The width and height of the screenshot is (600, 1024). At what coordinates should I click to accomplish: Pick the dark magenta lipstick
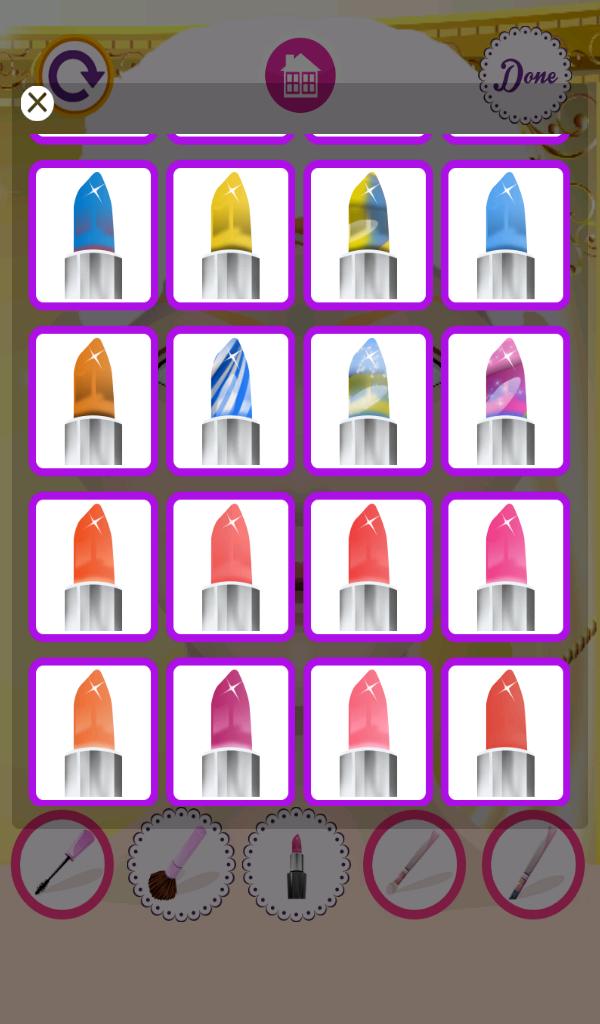231,732
